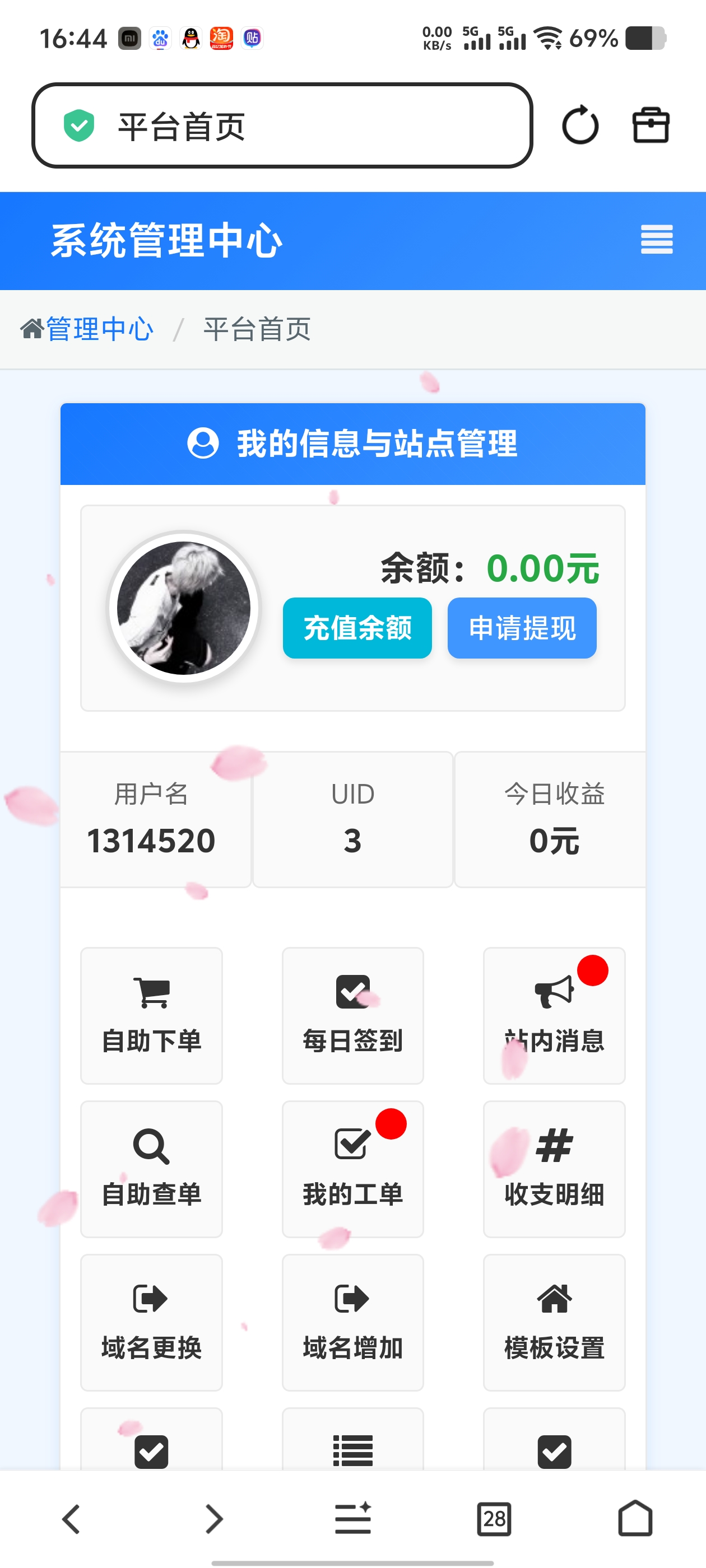Open the browser toolbox icon
Image resolution: width=706 pixels, height=1568 pixels.
[x=651, y=126]
